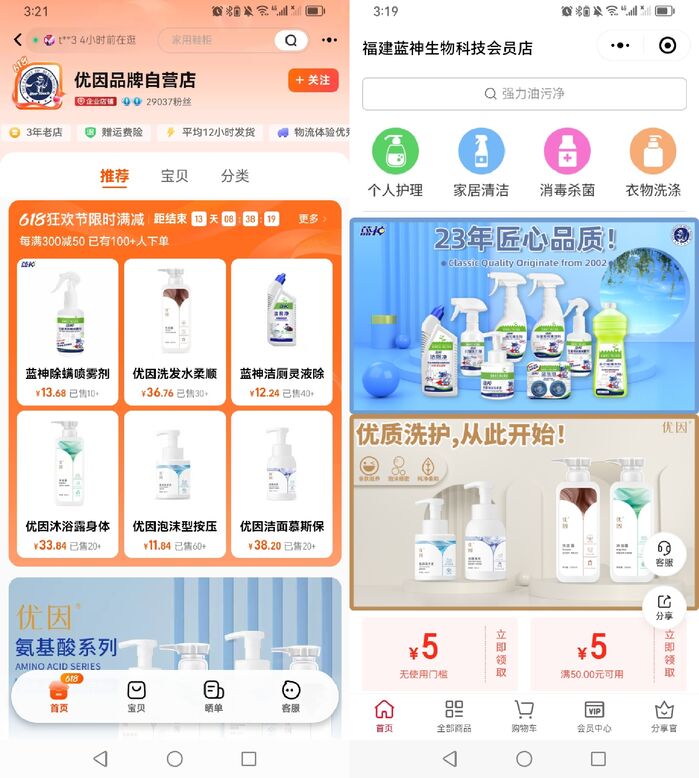Open the 全部商品 tab
Viewport: 699px width, 778px height.
click(x=454, y=716)
